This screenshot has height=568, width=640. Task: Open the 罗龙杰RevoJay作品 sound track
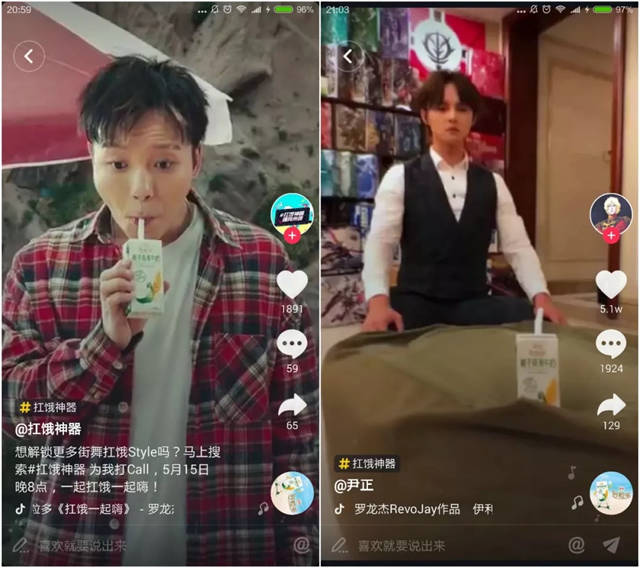(404, 509)
